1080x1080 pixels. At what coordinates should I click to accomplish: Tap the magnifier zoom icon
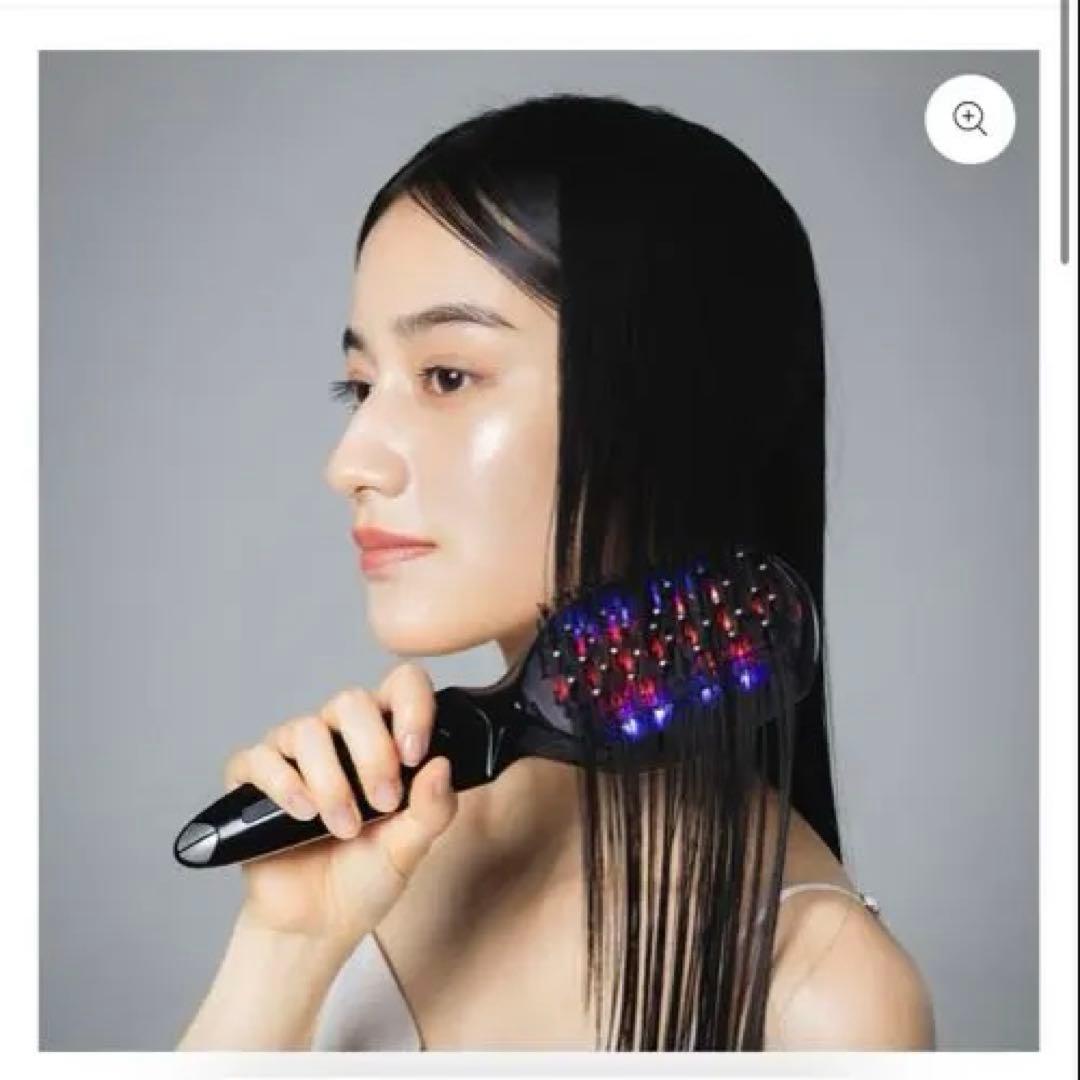click(969, 119)
